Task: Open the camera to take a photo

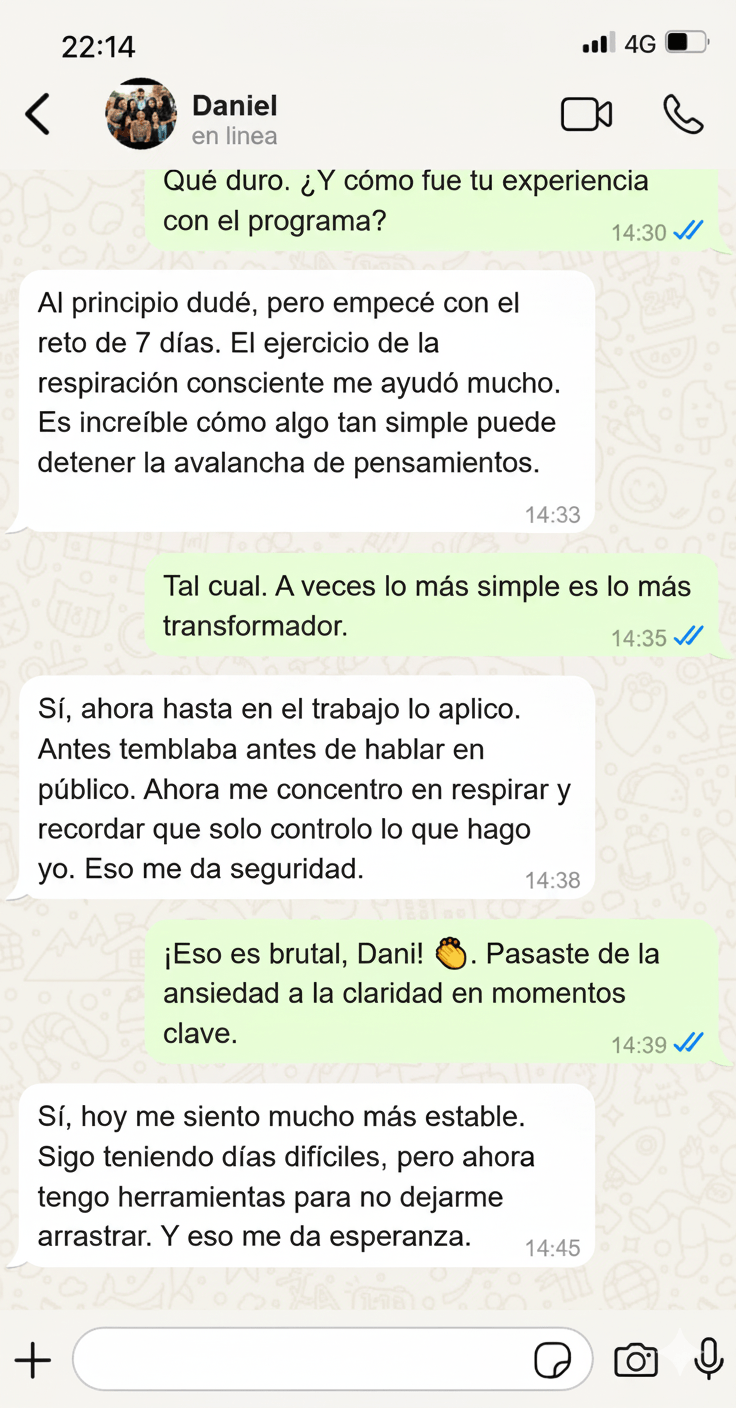Action: coord(636,1360)
